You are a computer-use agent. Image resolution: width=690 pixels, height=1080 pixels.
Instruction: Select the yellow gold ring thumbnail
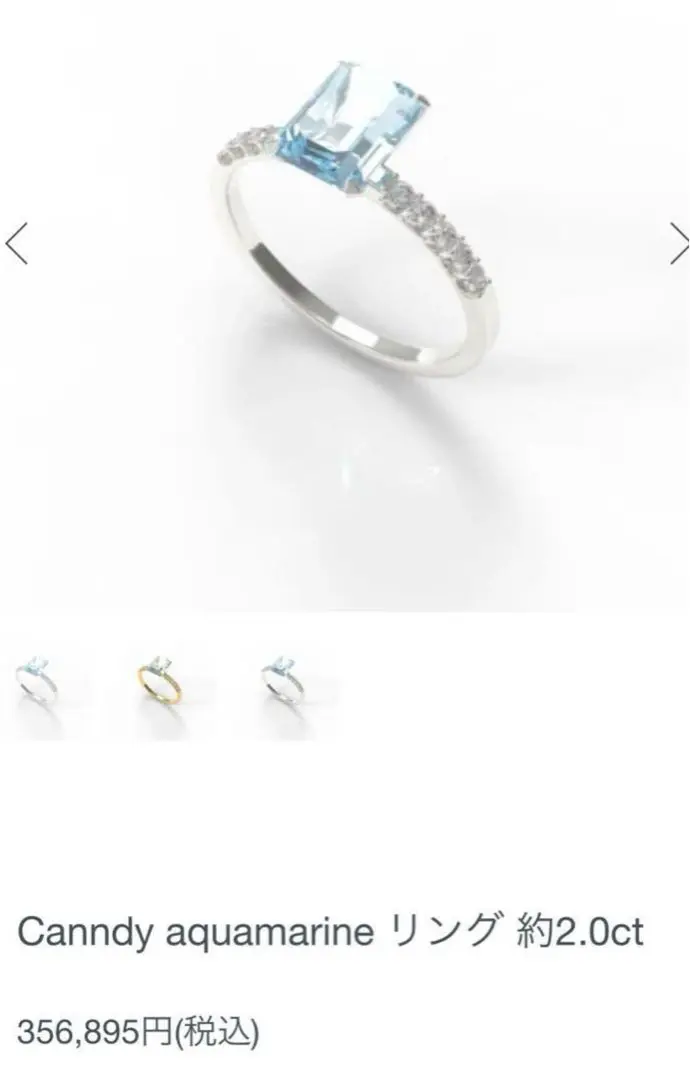(x=160, y=680)
